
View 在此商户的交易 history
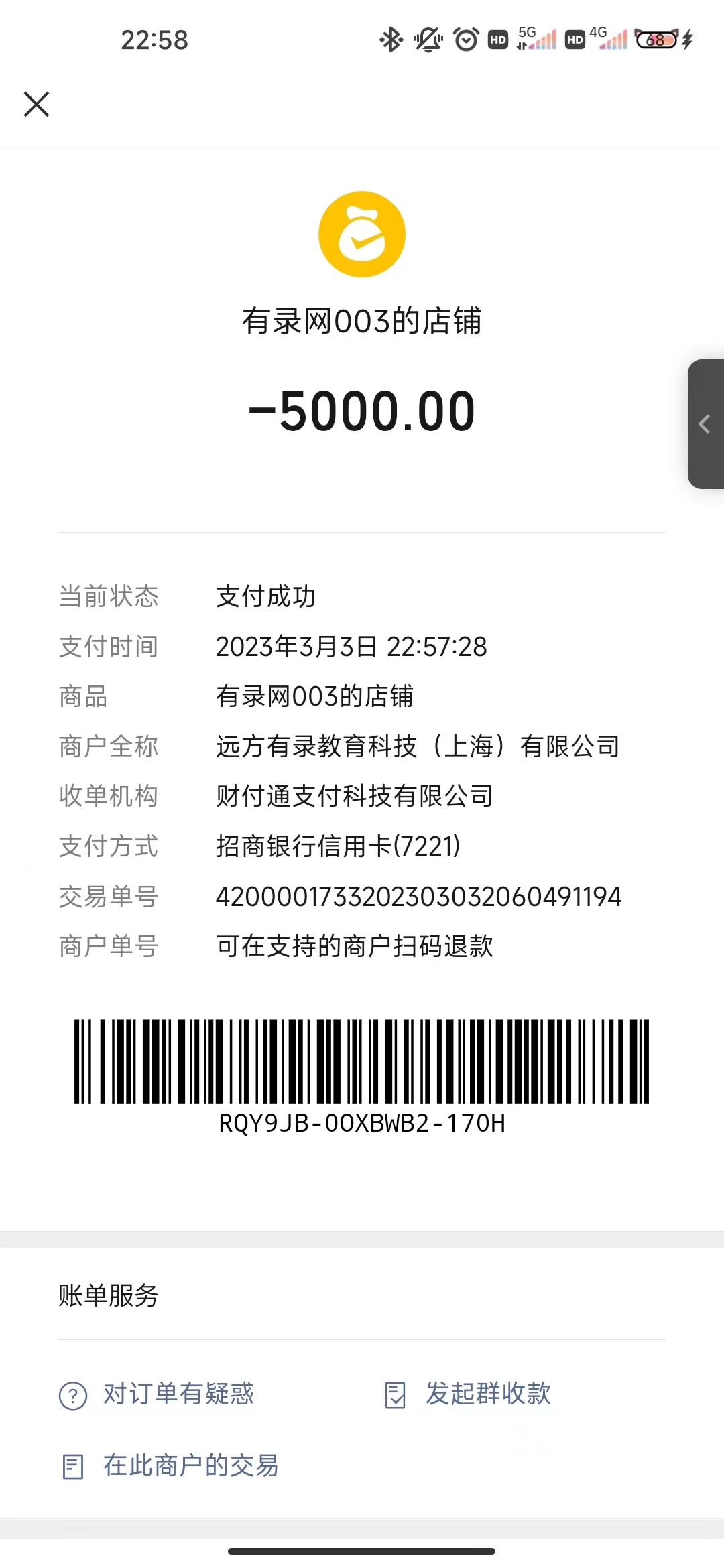(x=170, y=1465)
